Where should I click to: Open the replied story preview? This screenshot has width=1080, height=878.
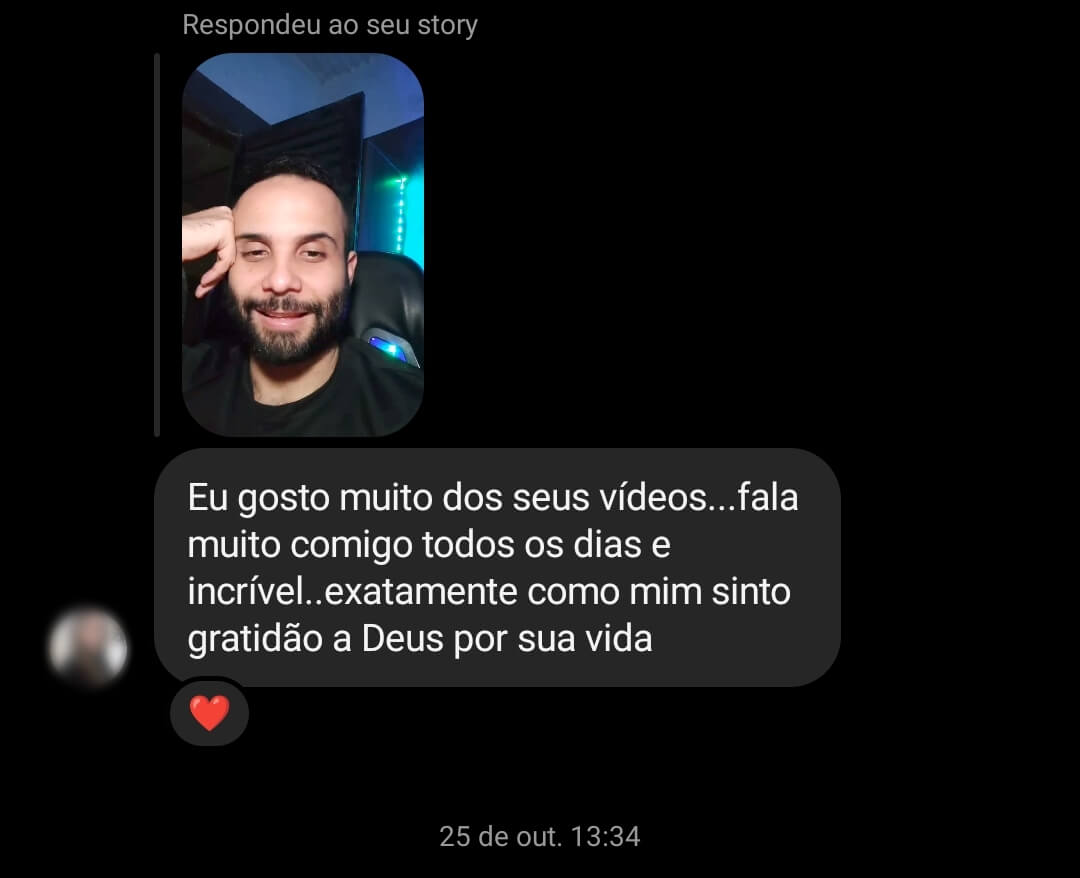click(x=302, y=245)
